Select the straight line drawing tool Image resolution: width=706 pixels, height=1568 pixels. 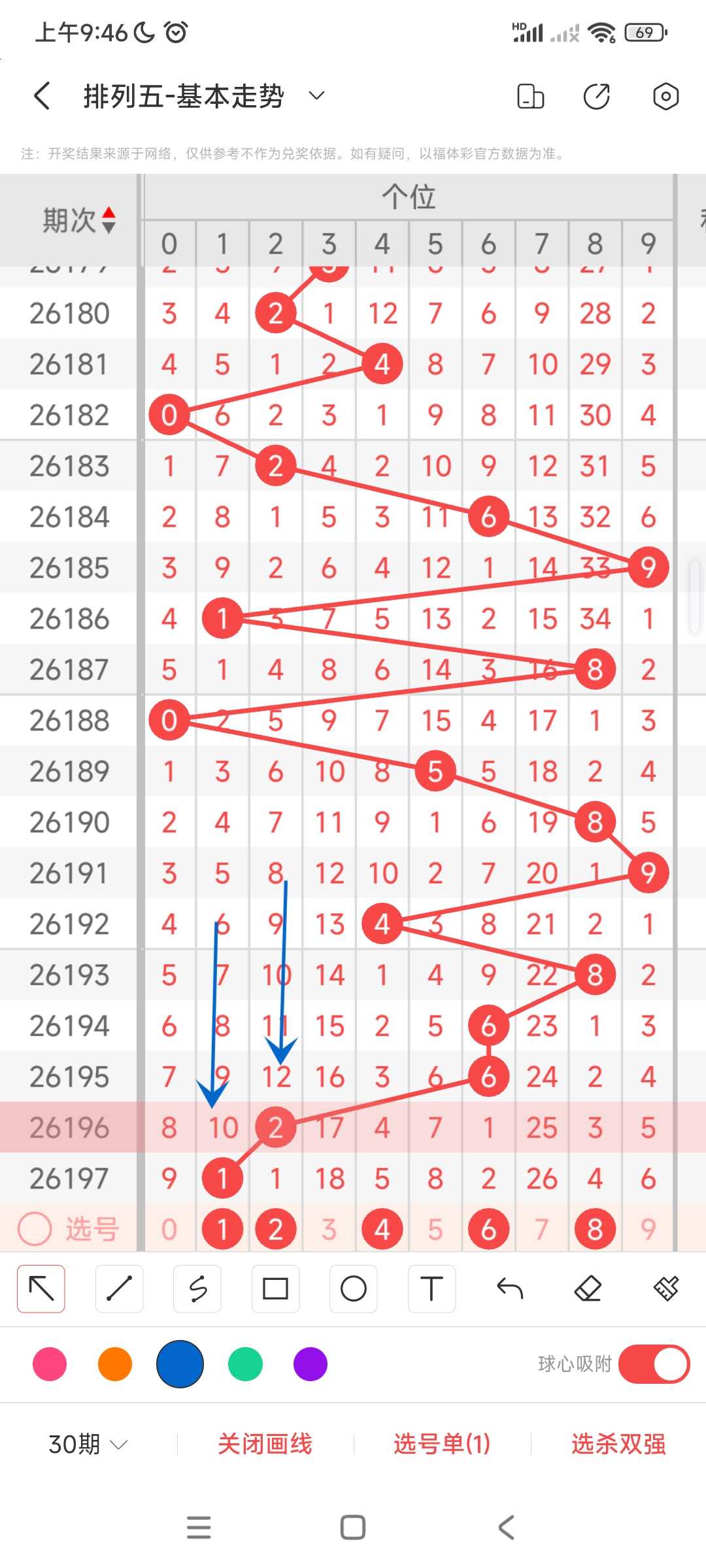(119, 1289)
